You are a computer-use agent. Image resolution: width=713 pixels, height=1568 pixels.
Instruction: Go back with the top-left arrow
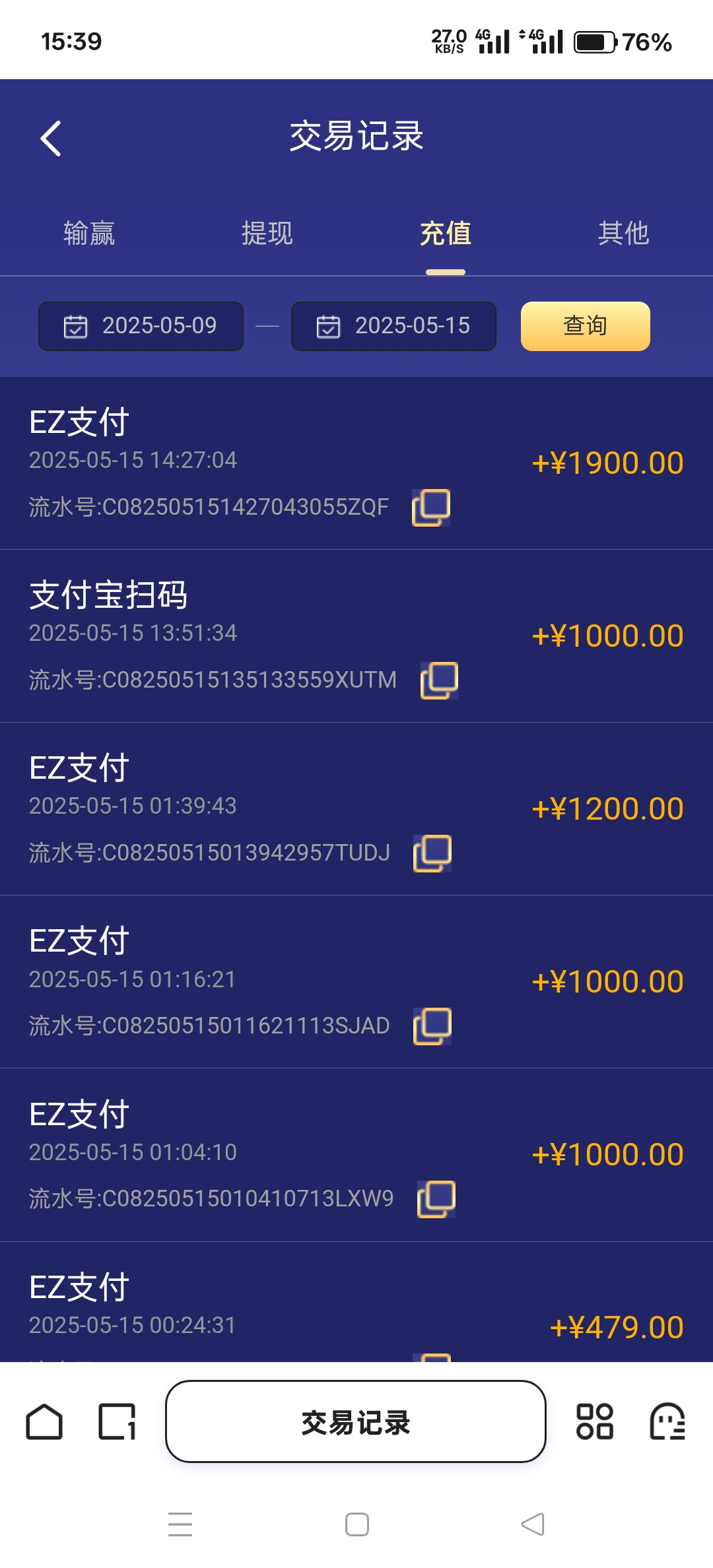point(50,138)
